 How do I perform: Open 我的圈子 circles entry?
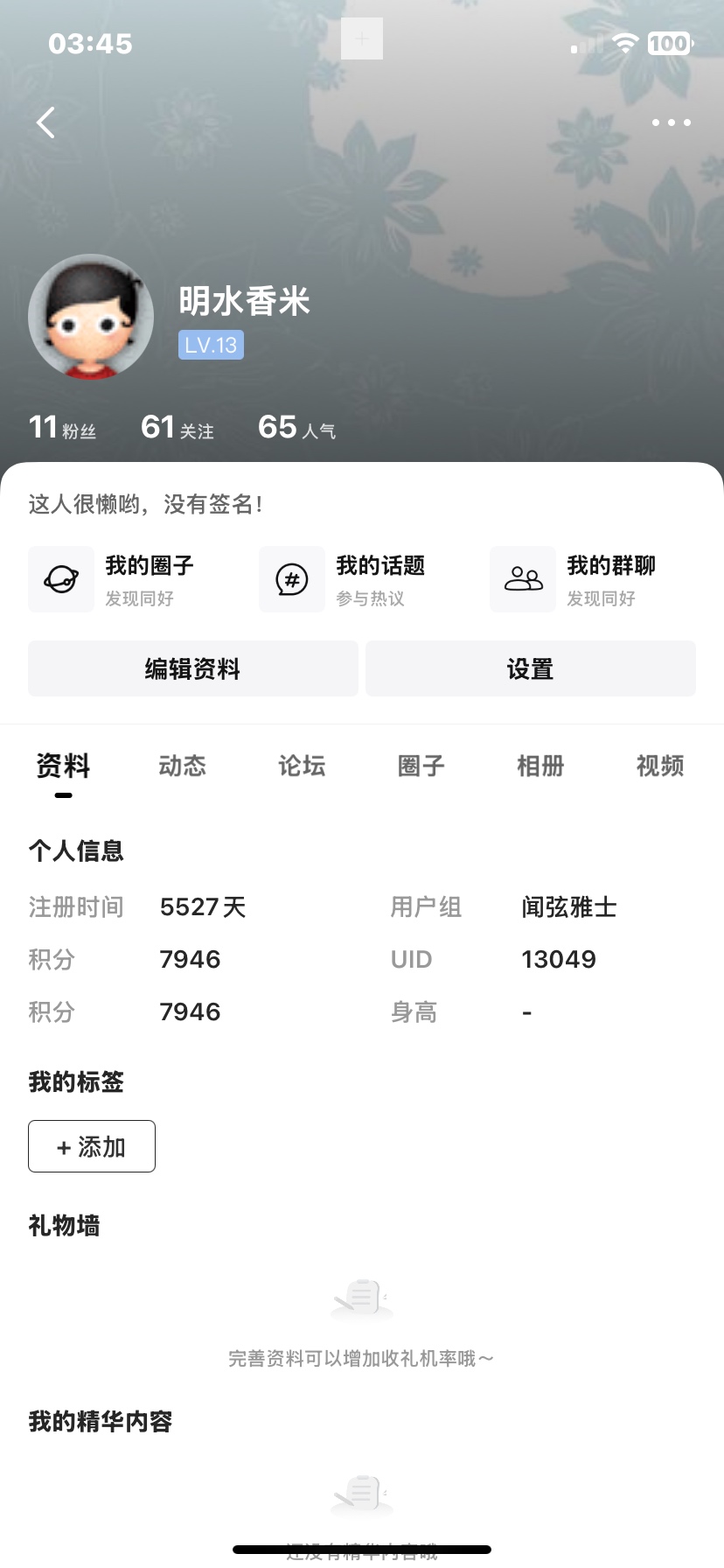click(112, 579)
